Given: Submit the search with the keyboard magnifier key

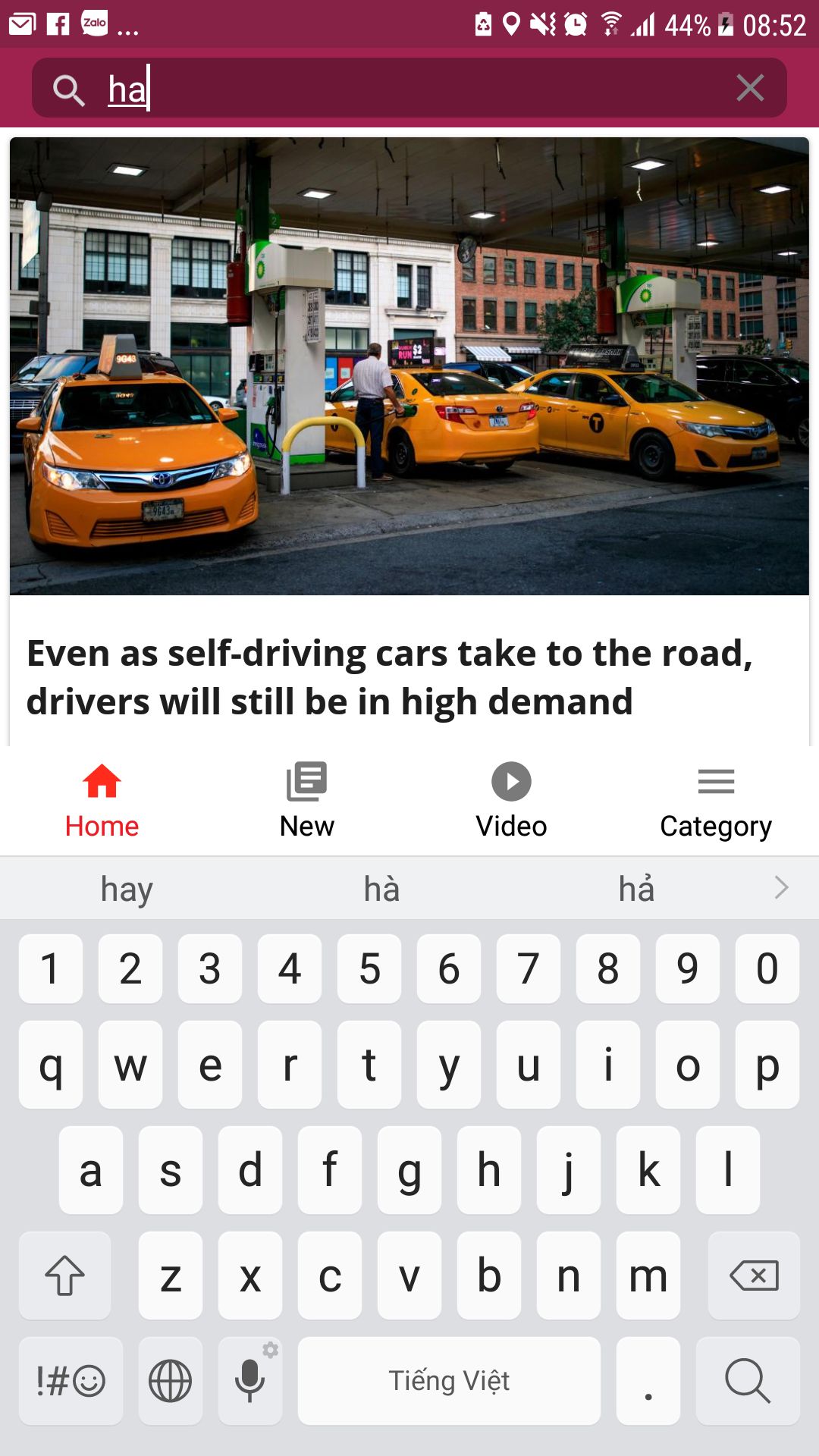Looking at the screenshot, I should pos(748,1380).
